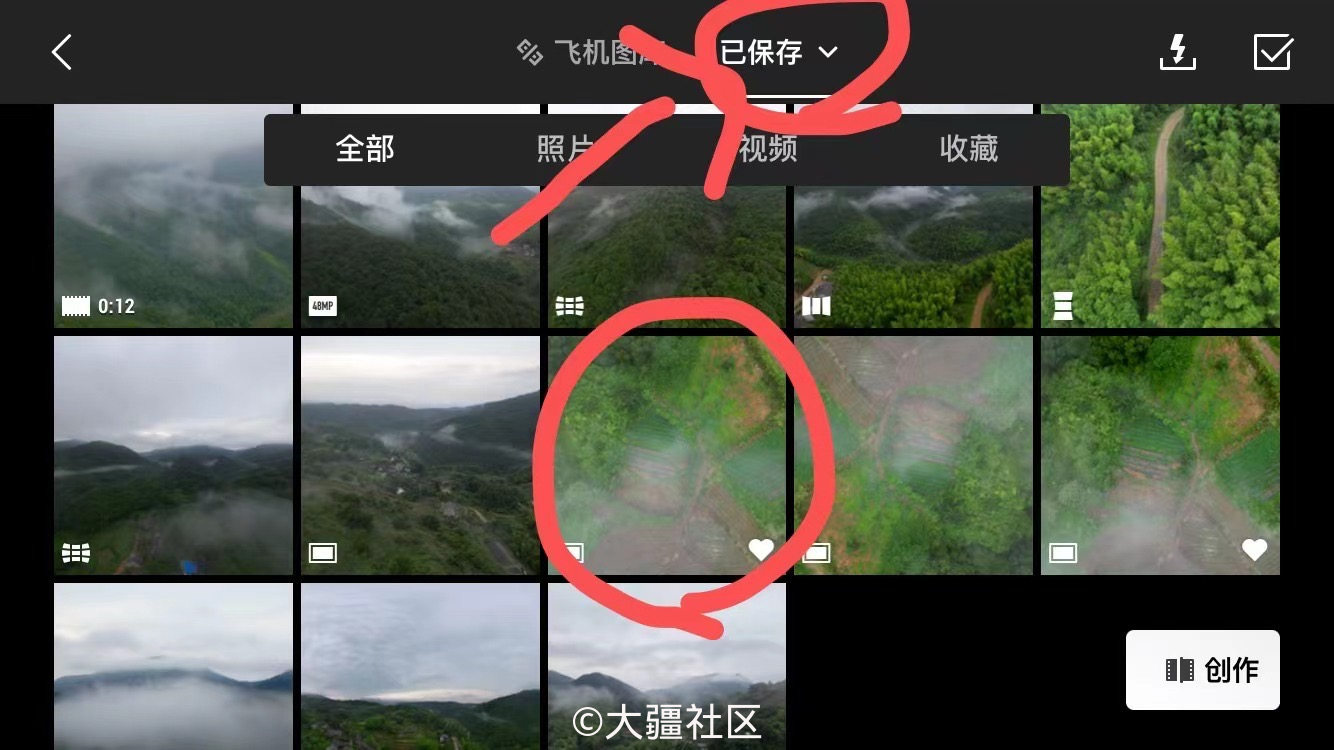The width and height of the screenshot is (1334, 750).
Task: Open the 0:12 video thumbnail
Action: [173, 250]
